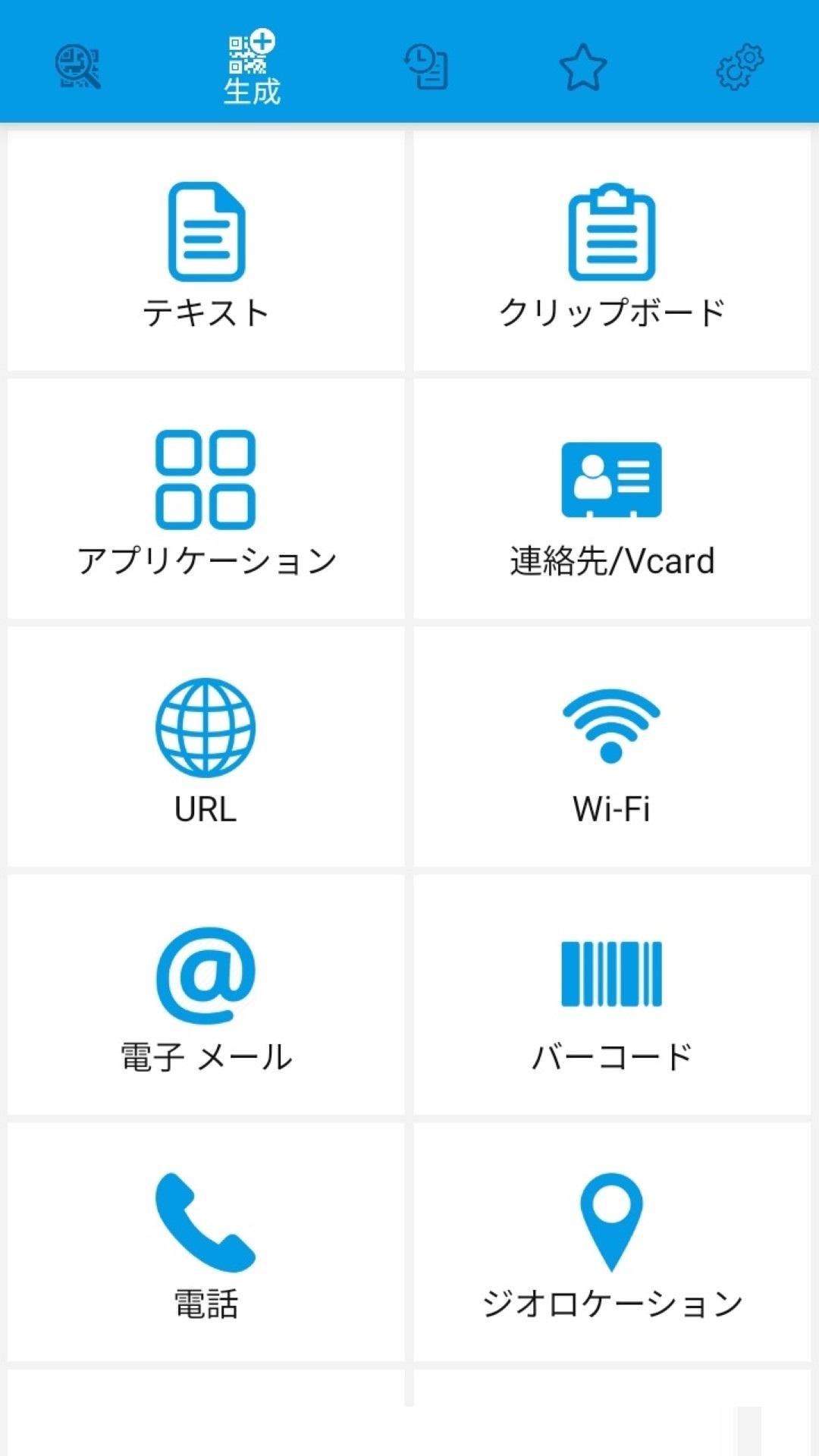The image size is (819, 1456).
Task: Choose 電子 メール
Action: click(x=206, y=995)
